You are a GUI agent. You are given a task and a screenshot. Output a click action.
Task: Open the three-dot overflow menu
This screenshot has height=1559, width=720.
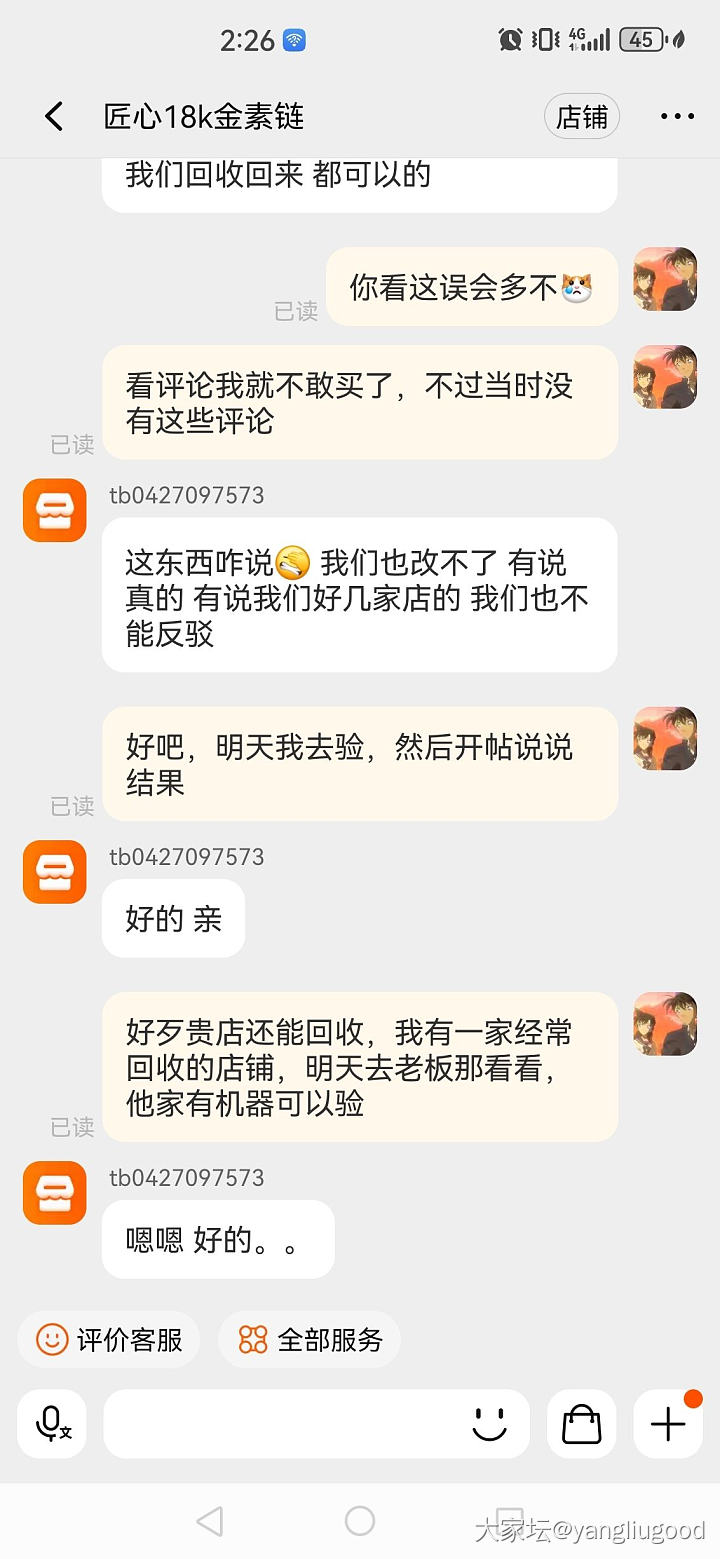coord(677,117)
